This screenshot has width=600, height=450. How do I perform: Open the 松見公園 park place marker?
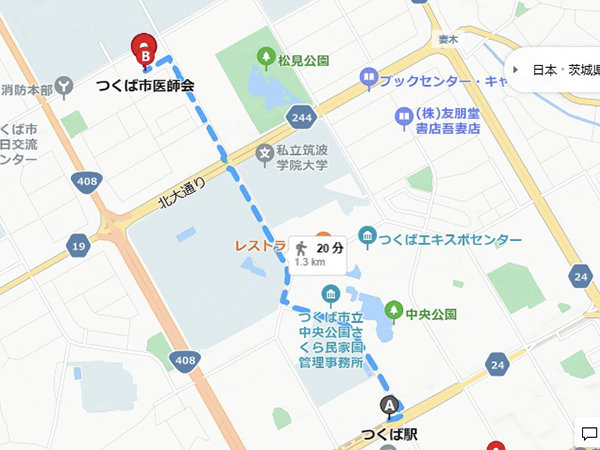(x=266, y=58)
